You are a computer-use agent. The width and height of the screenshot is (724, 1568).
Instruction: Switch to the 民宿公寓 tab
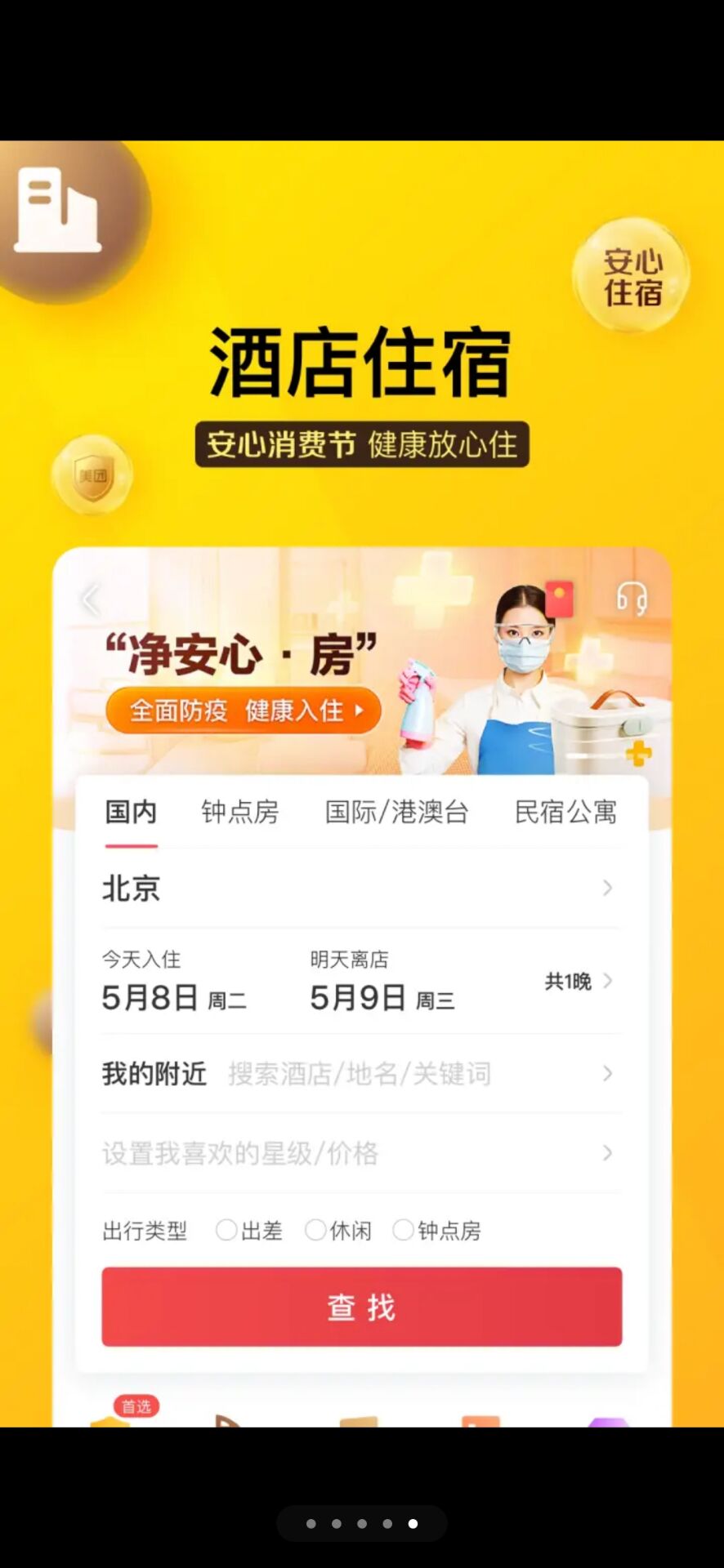(565, 812)
